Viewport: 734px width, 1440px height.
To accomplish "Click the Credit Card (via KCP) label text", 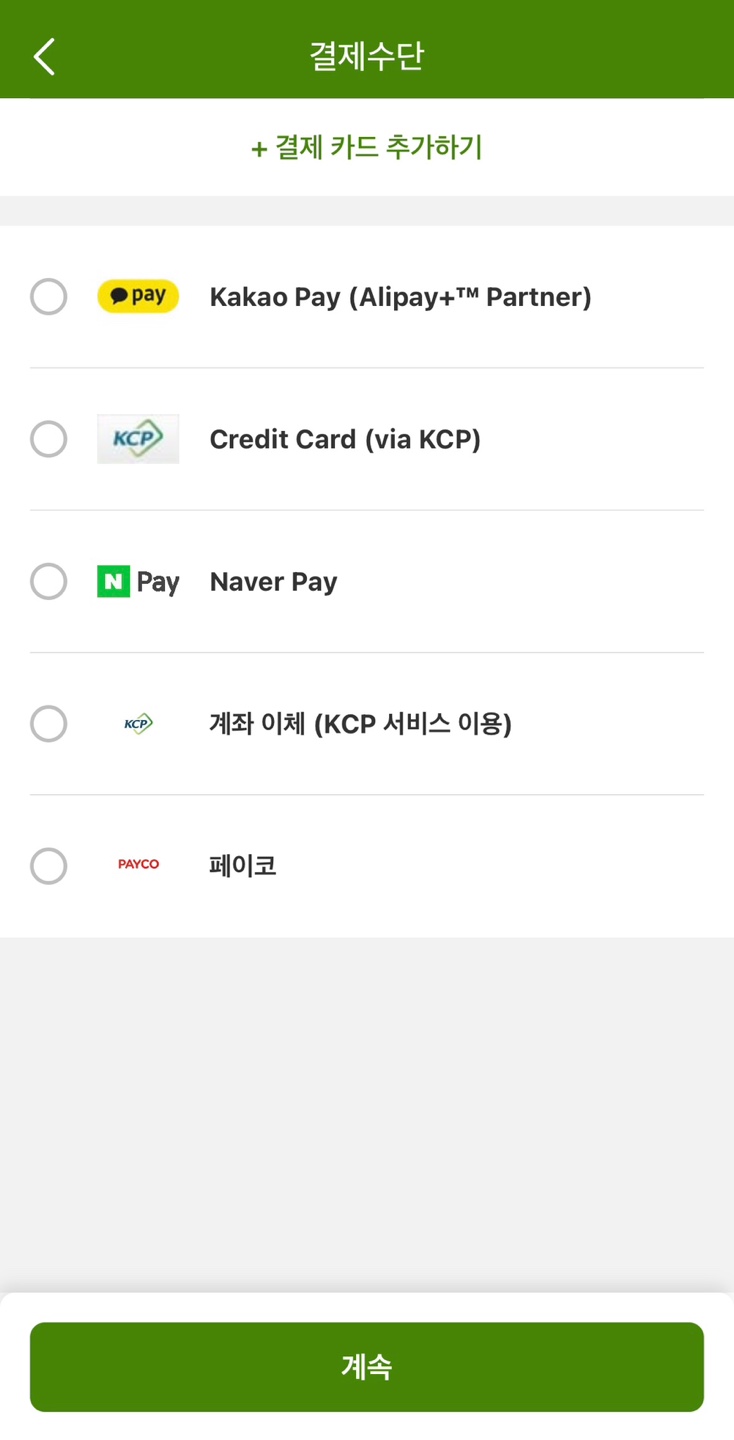I will click(x=345, y=439).
